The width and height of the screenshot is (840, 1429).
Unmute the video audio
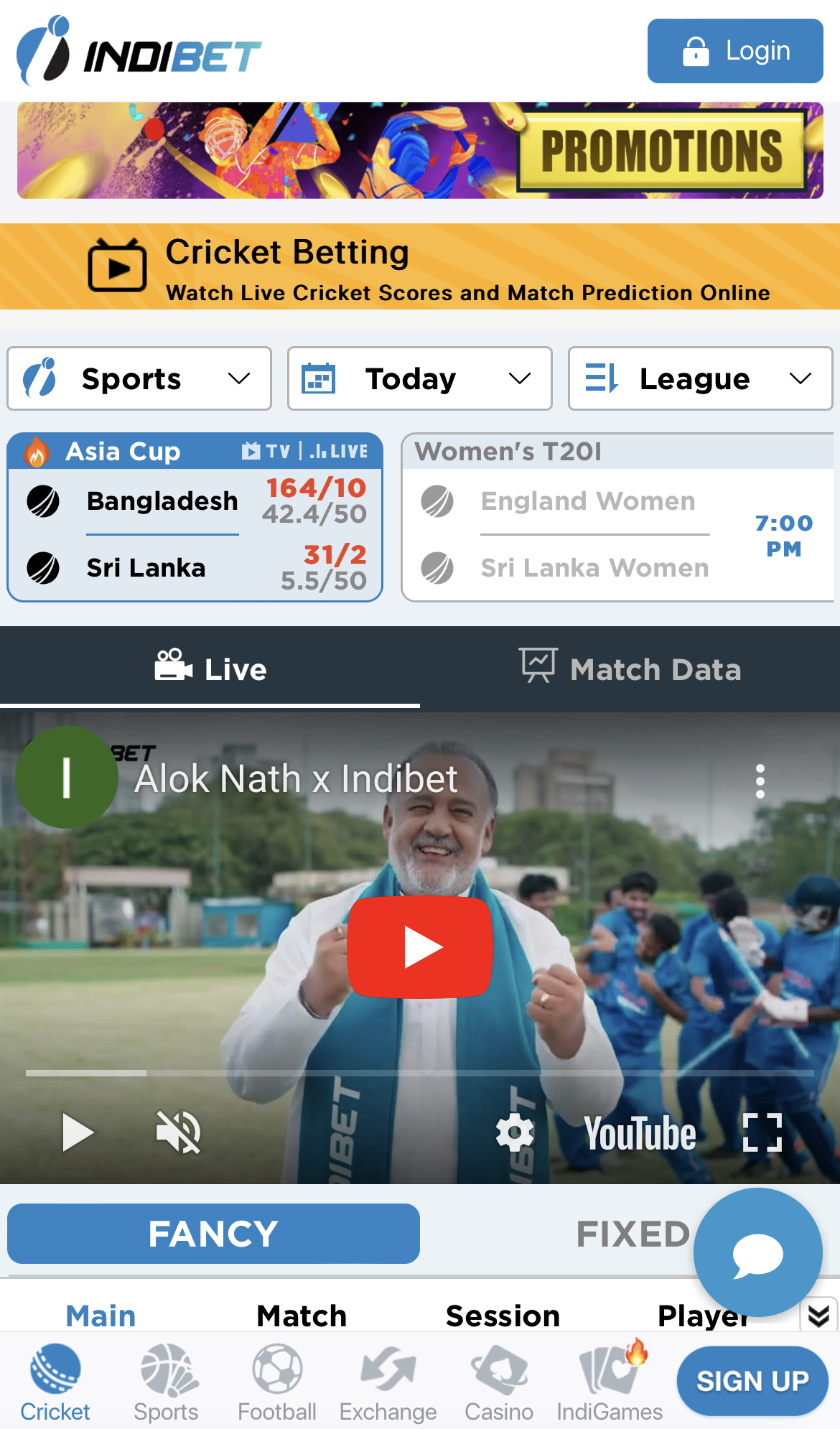coord(178,1132)
